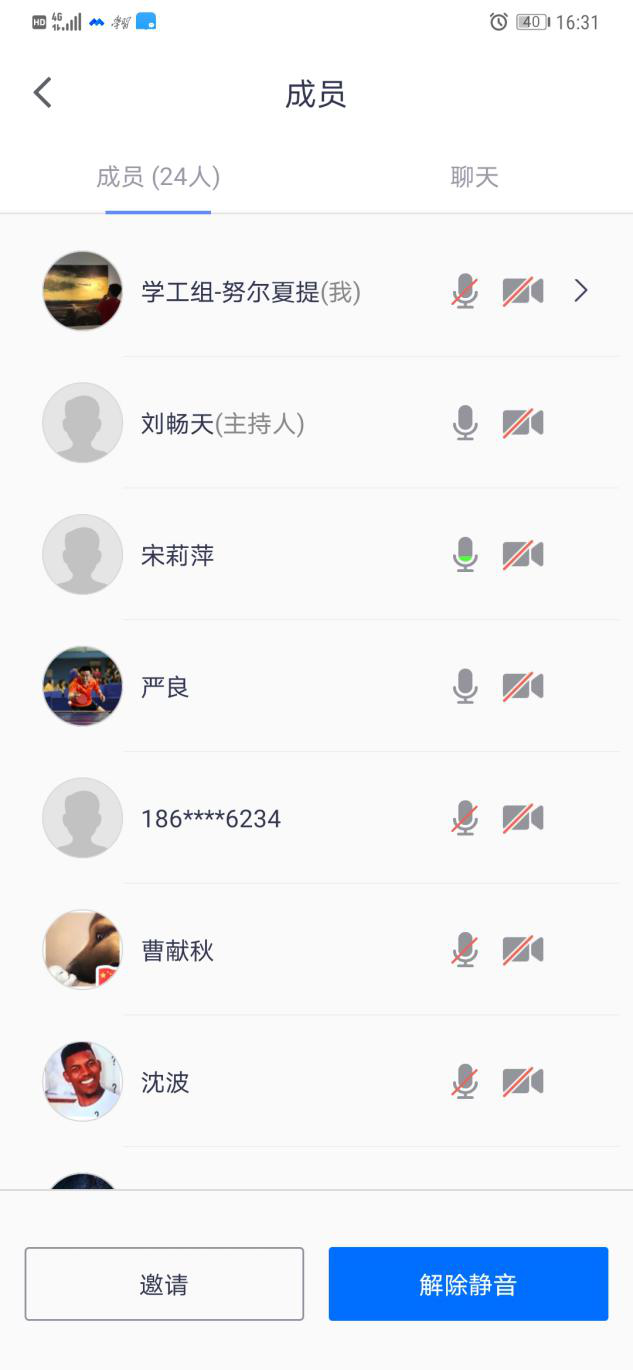Select member 宋莉萍
The width and height of the screenshot is (633, 1370).
pyautogui.click(x=178, y=556)
